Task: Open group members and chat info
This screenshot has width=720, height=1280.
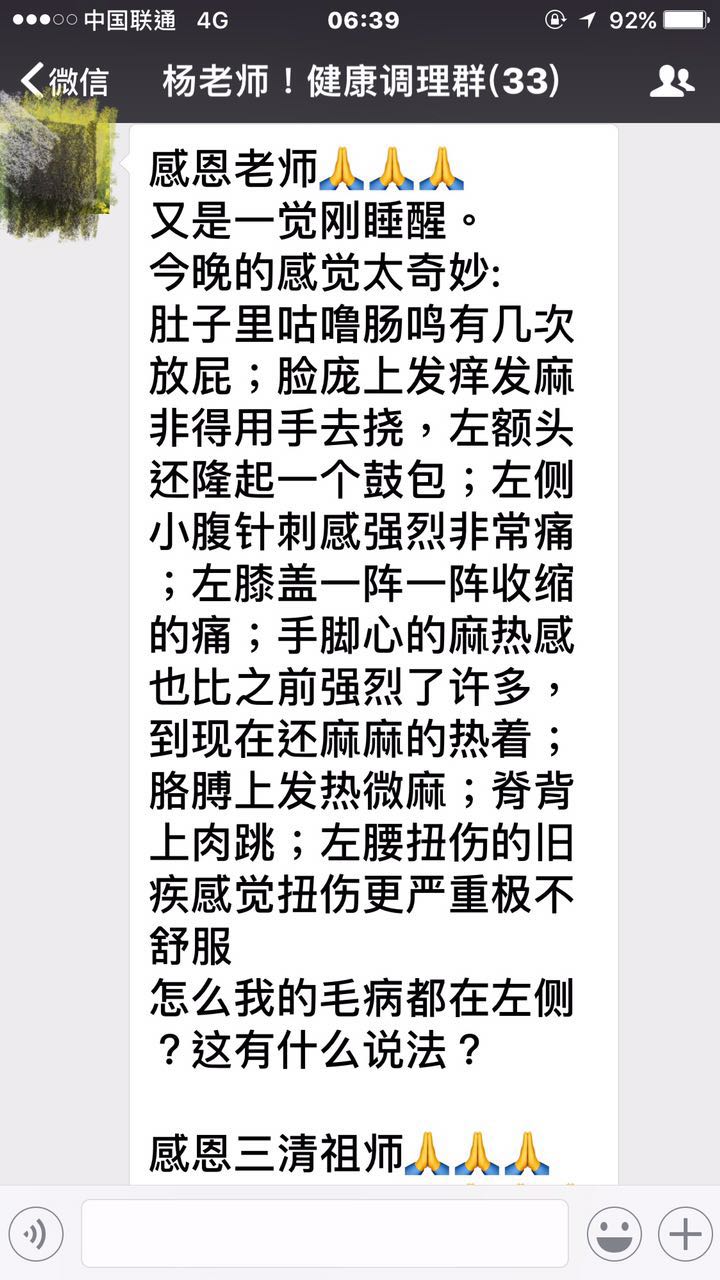Action: (671, 81)
